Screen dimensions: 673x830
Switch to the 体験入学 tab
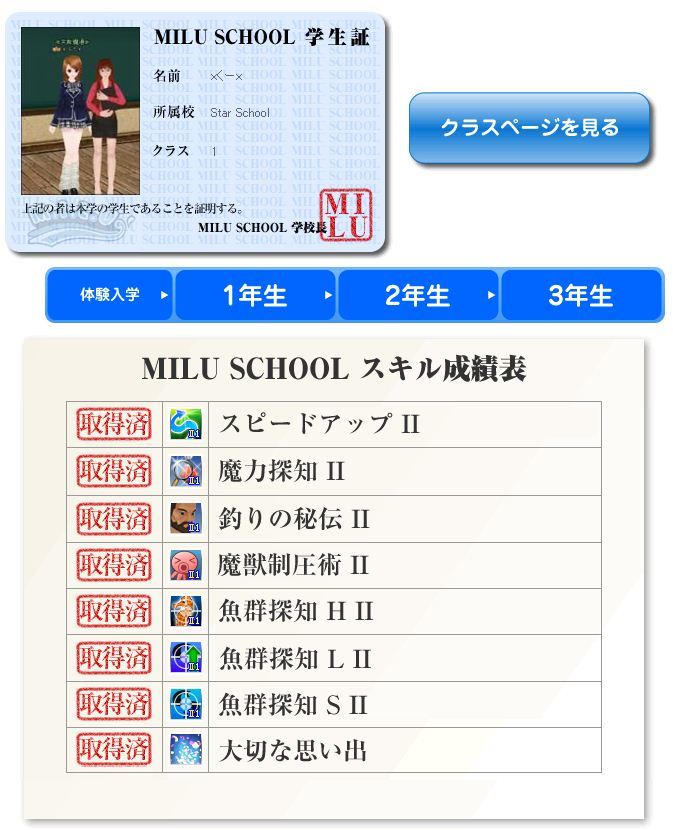click(x=111, y=295)
